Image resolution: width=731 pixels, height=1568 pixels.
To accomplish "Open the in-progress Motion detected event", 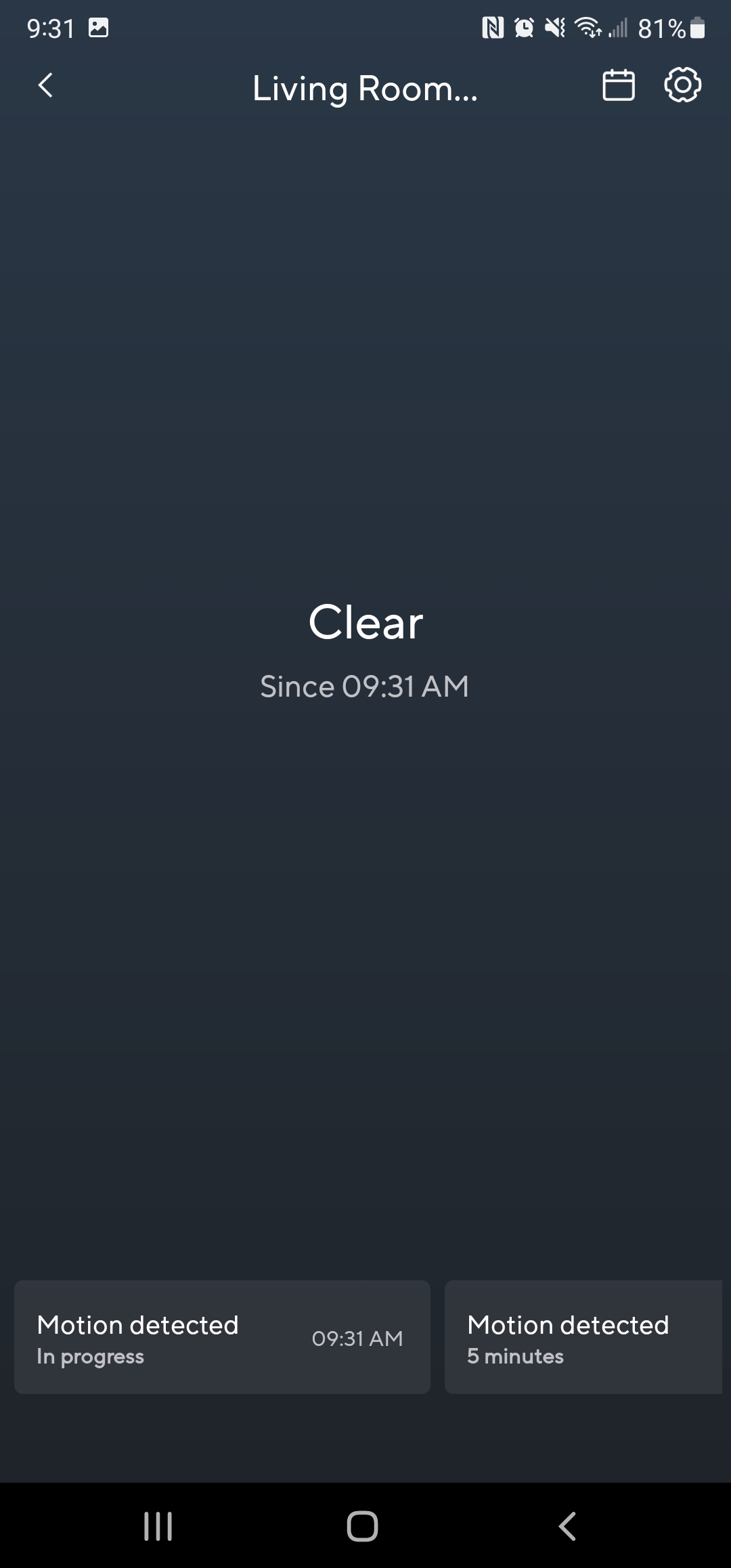I will pyautogui.click(x=222, y=1337).
